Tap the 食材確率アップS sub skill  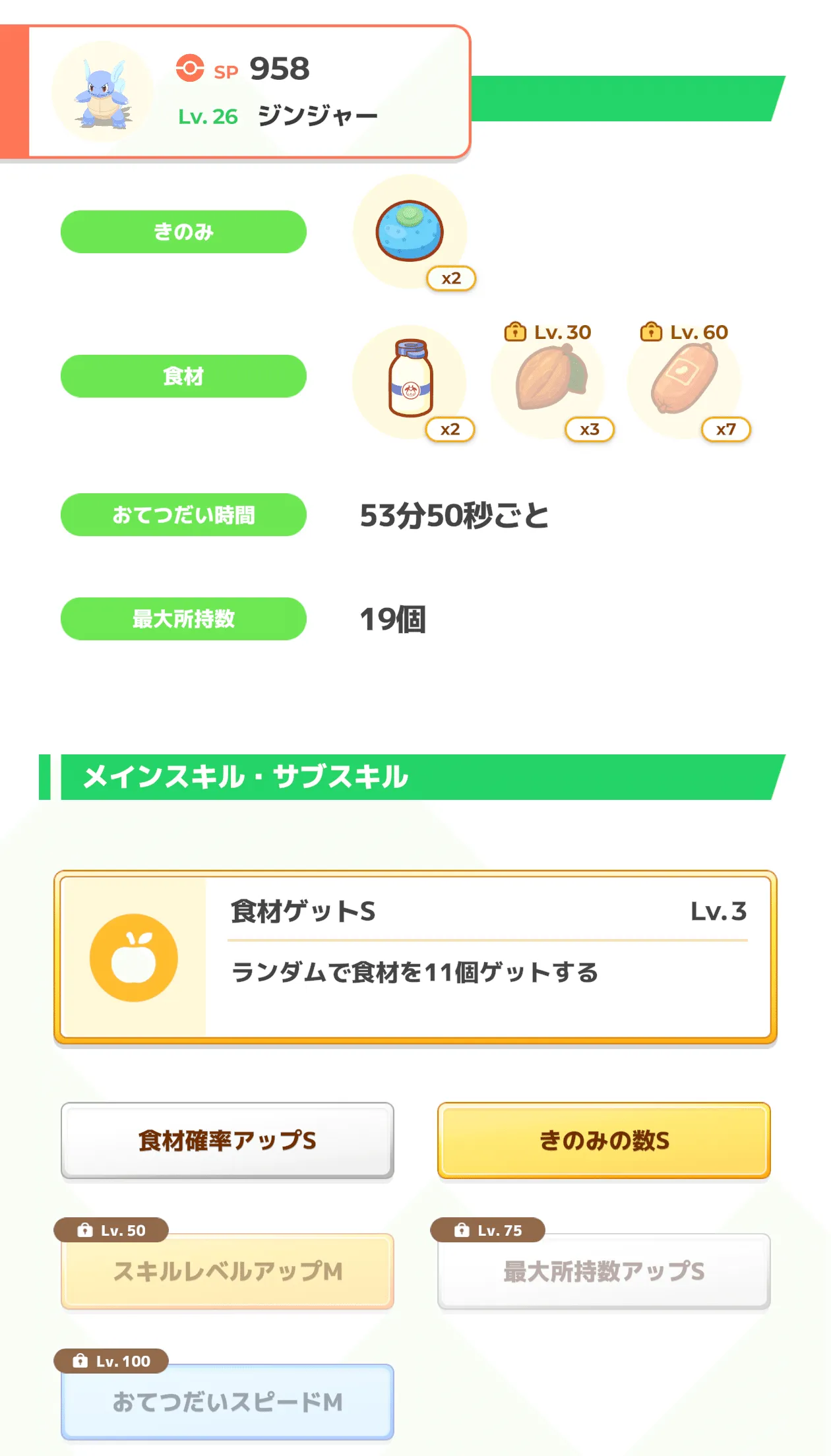tap(228, 1140)
